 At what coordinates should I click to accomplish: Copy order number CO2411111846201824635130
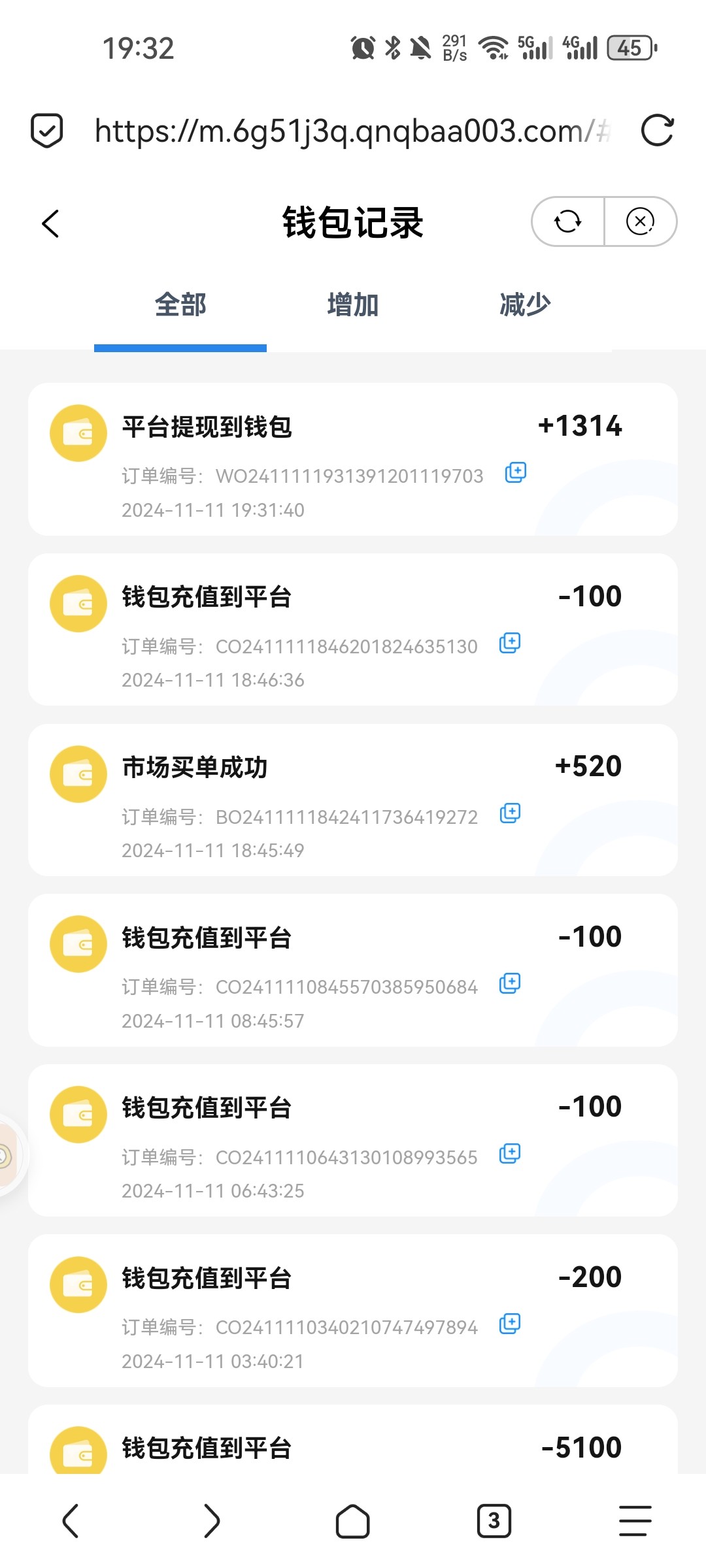click(x=510, y=643)
